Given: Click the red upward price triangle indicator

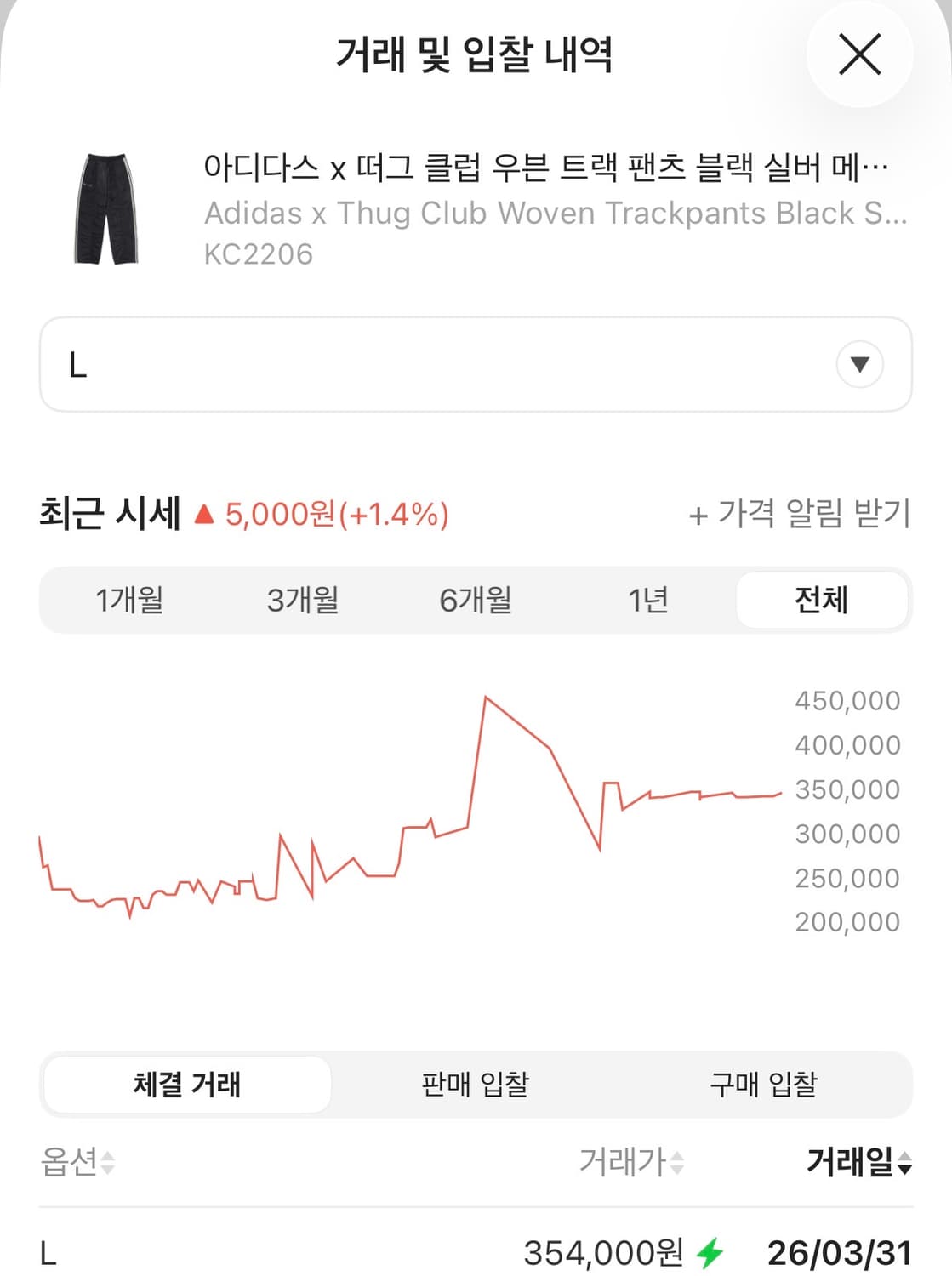Looking at the screenshot, I should (207, 514).
